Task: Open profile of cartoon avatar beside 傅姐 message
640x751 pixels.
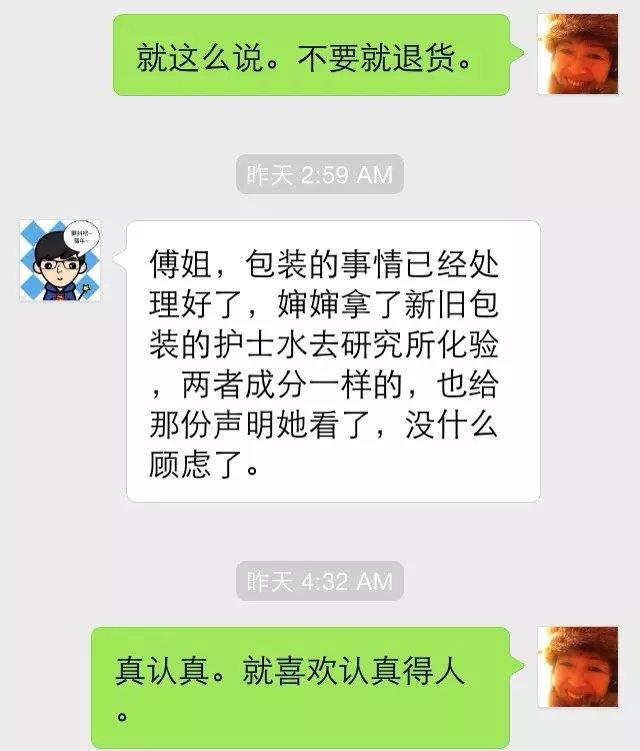Action: (60, 260)
